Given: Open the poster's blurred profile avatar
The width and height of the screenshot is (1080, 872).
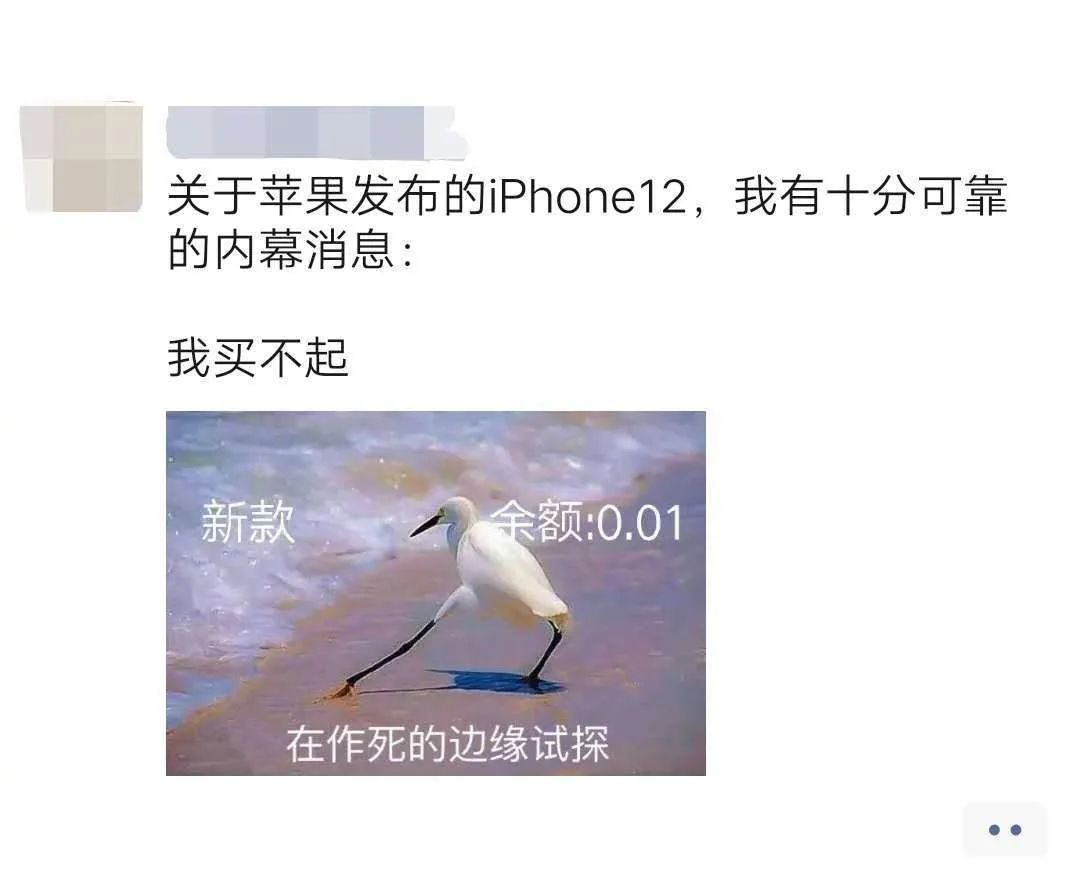Looking at the screenshot, I should click(x=82, y=157).
